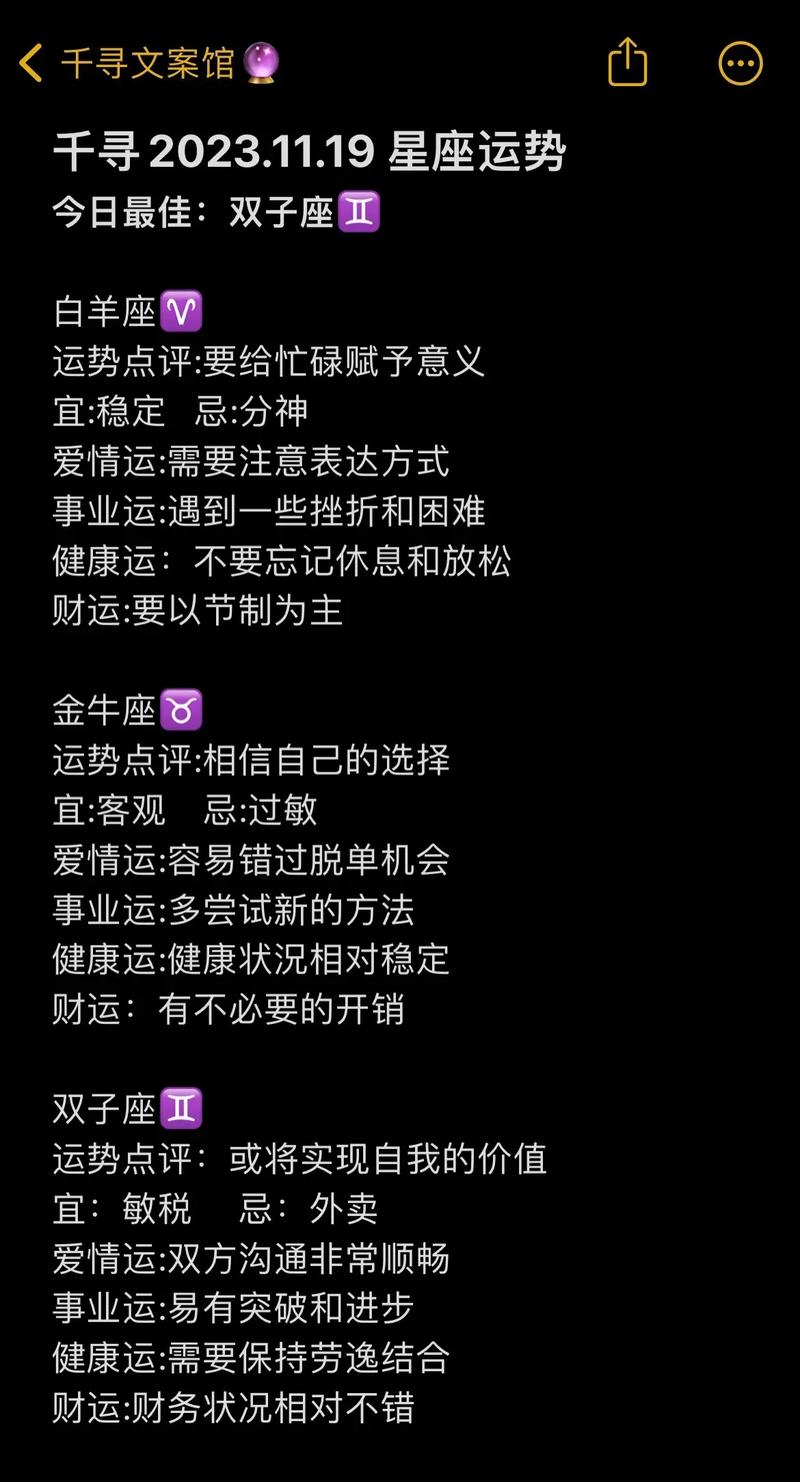Select the Gemini symbol next to 双子座
Viewport: 800px width, 1482px height.
click(x=182, y=1108)
